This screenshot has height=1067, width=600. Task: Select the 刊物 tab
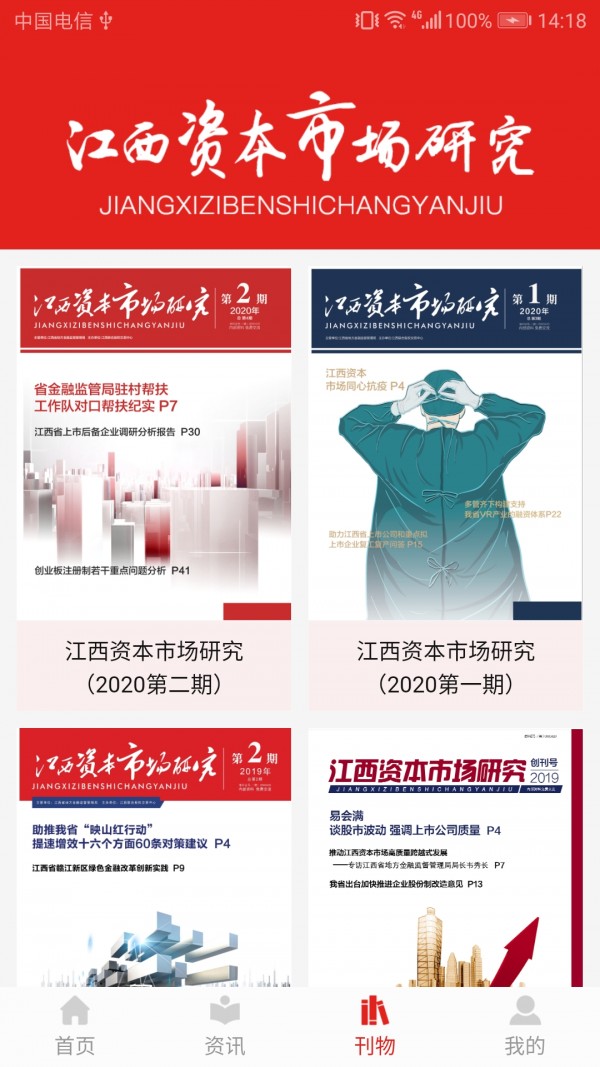375,1027
